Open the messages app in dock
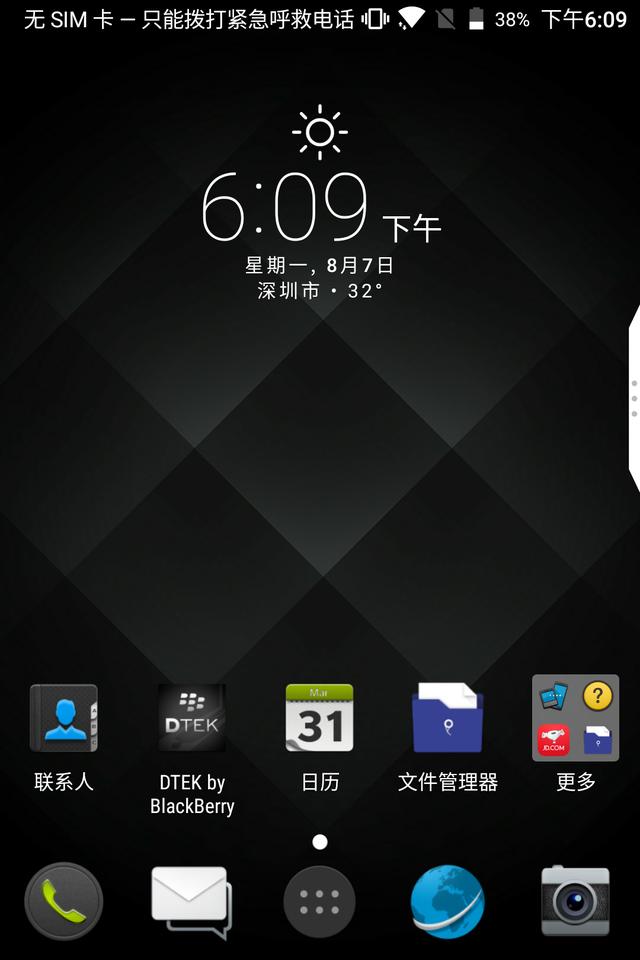The image size is (640, 960). click(191, 902)
